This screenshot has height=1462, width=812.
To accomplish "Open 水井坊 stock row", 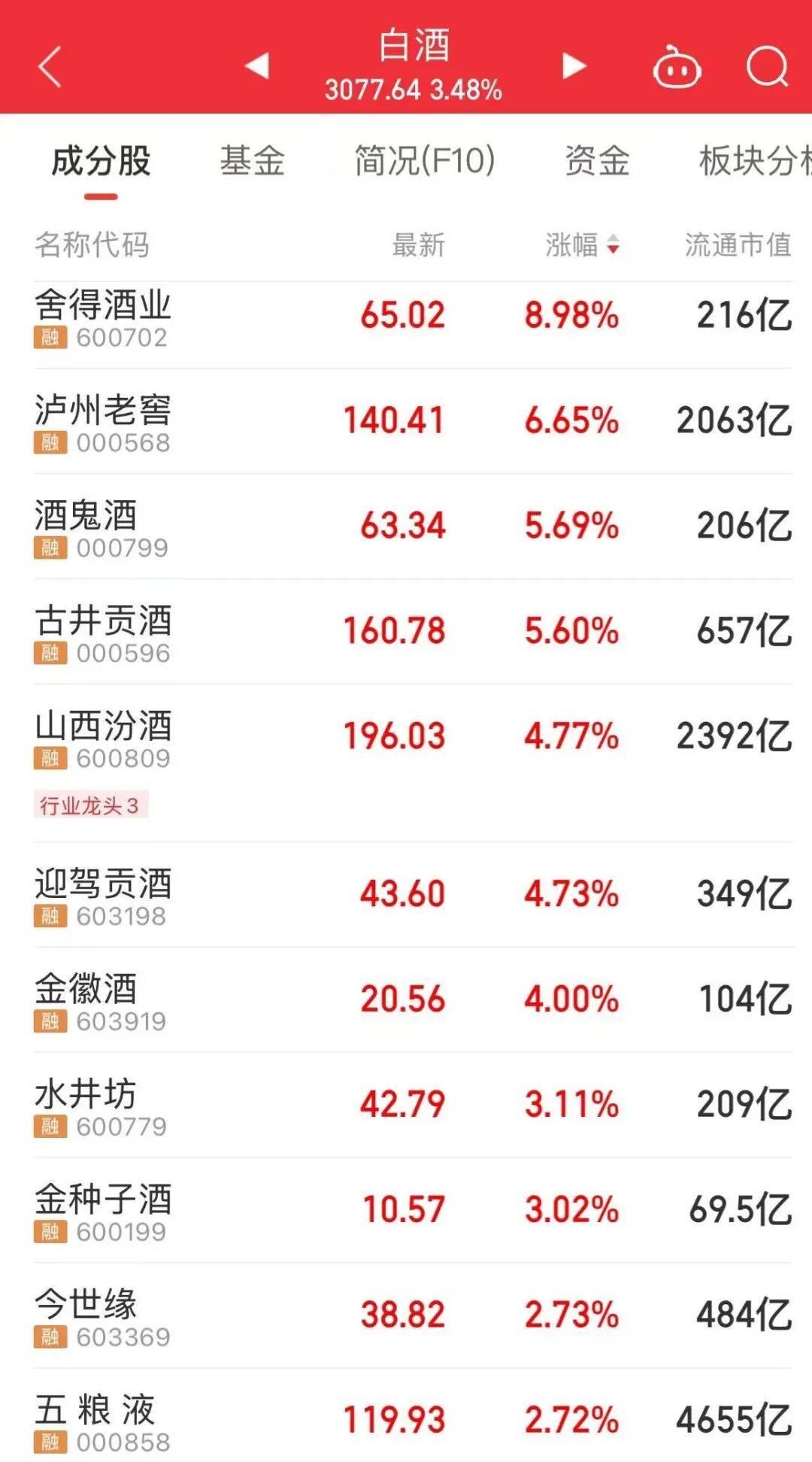I will coord(86,1107).
